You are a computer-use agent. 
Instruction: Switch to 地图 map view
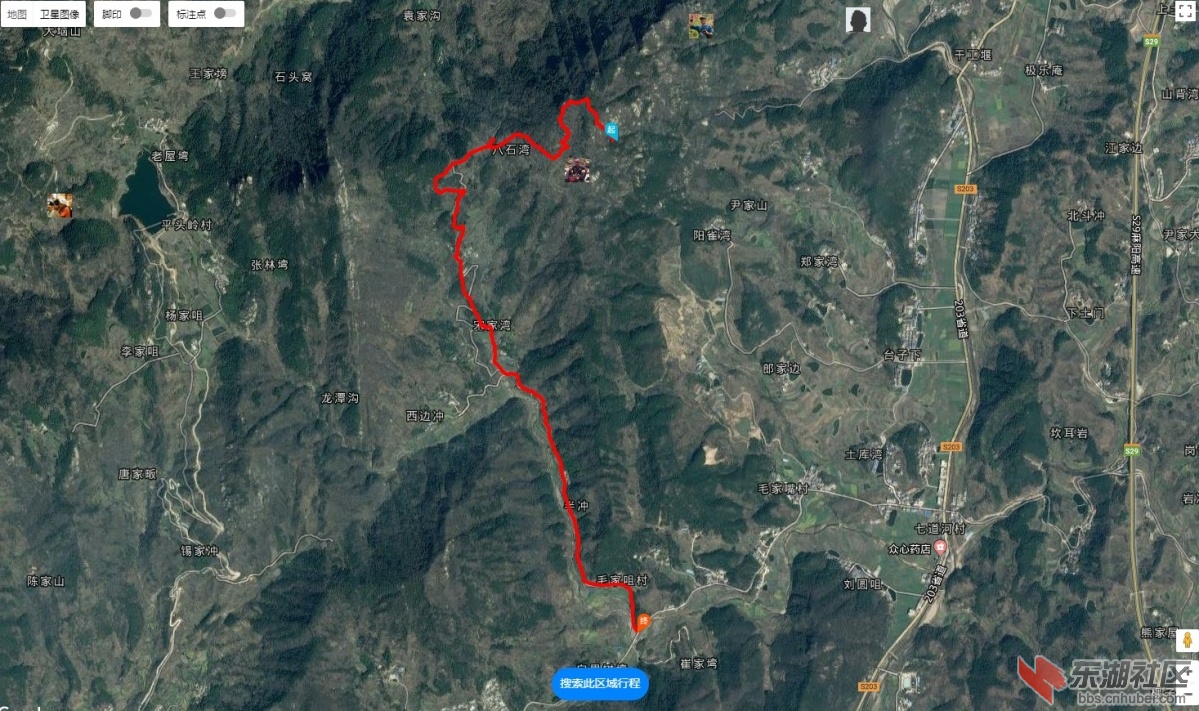coord(17,14)
